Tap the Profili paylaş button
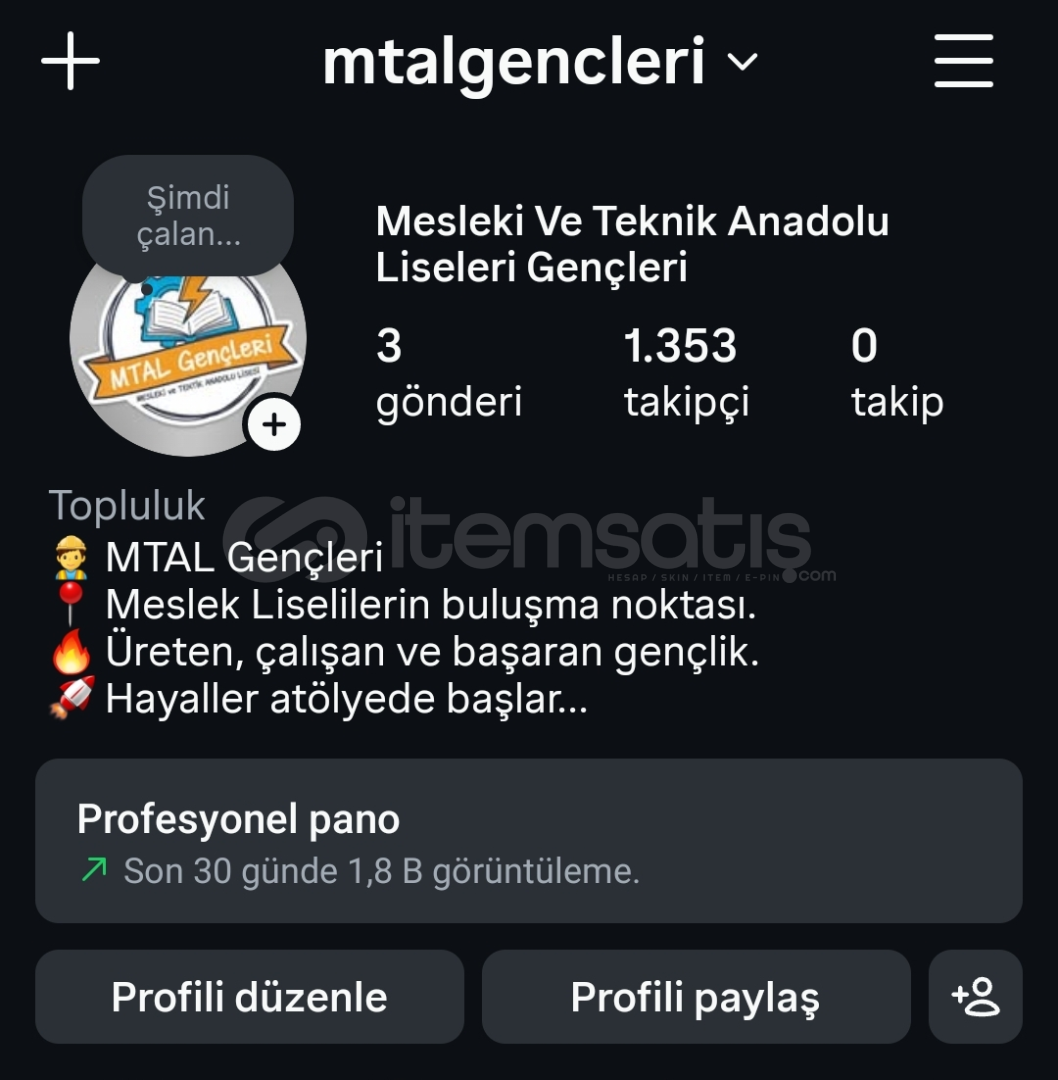This screenshot has width=1058, height=1080. [695, 997]
